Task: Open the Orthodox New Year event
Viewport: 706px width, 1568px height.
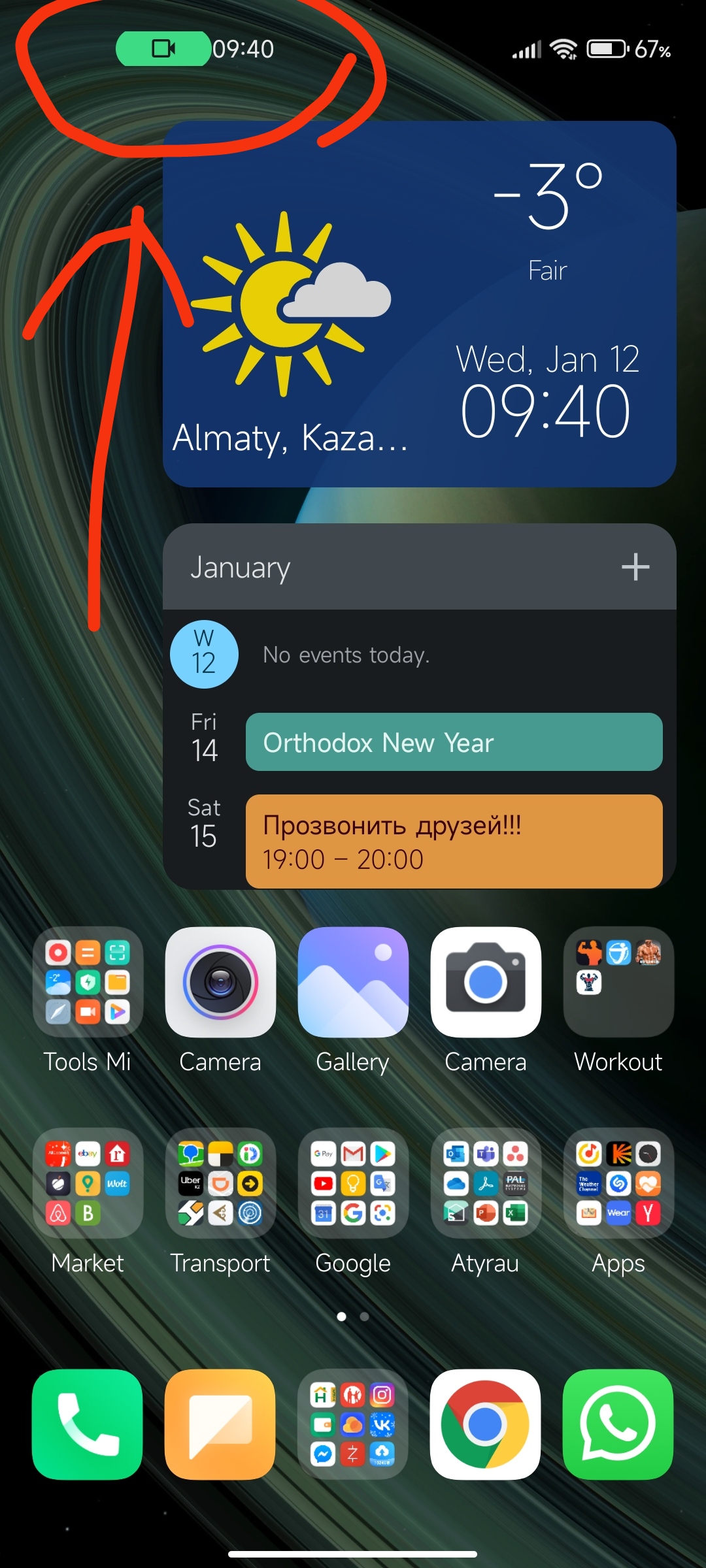Action: 454,742
